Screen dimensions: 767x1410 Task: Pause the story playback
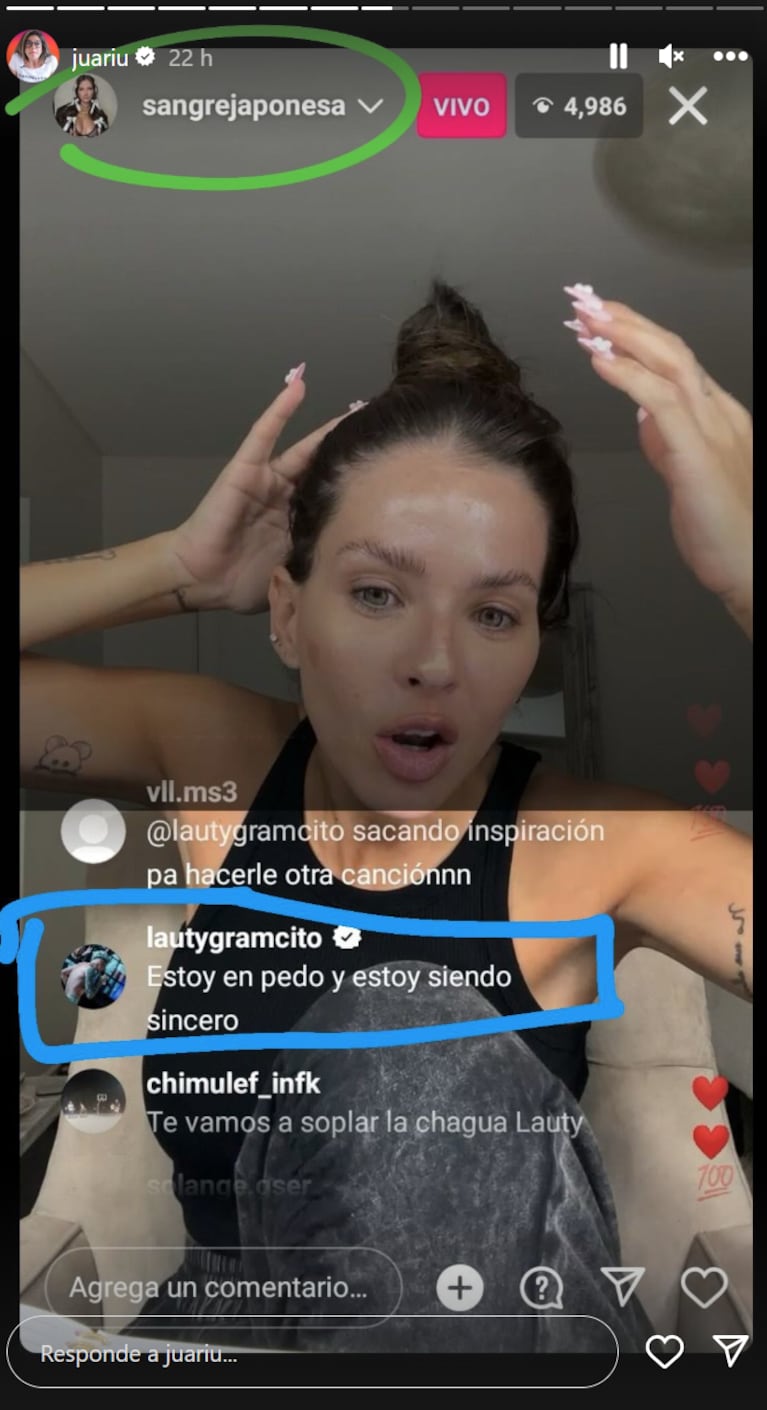(619, 56)
